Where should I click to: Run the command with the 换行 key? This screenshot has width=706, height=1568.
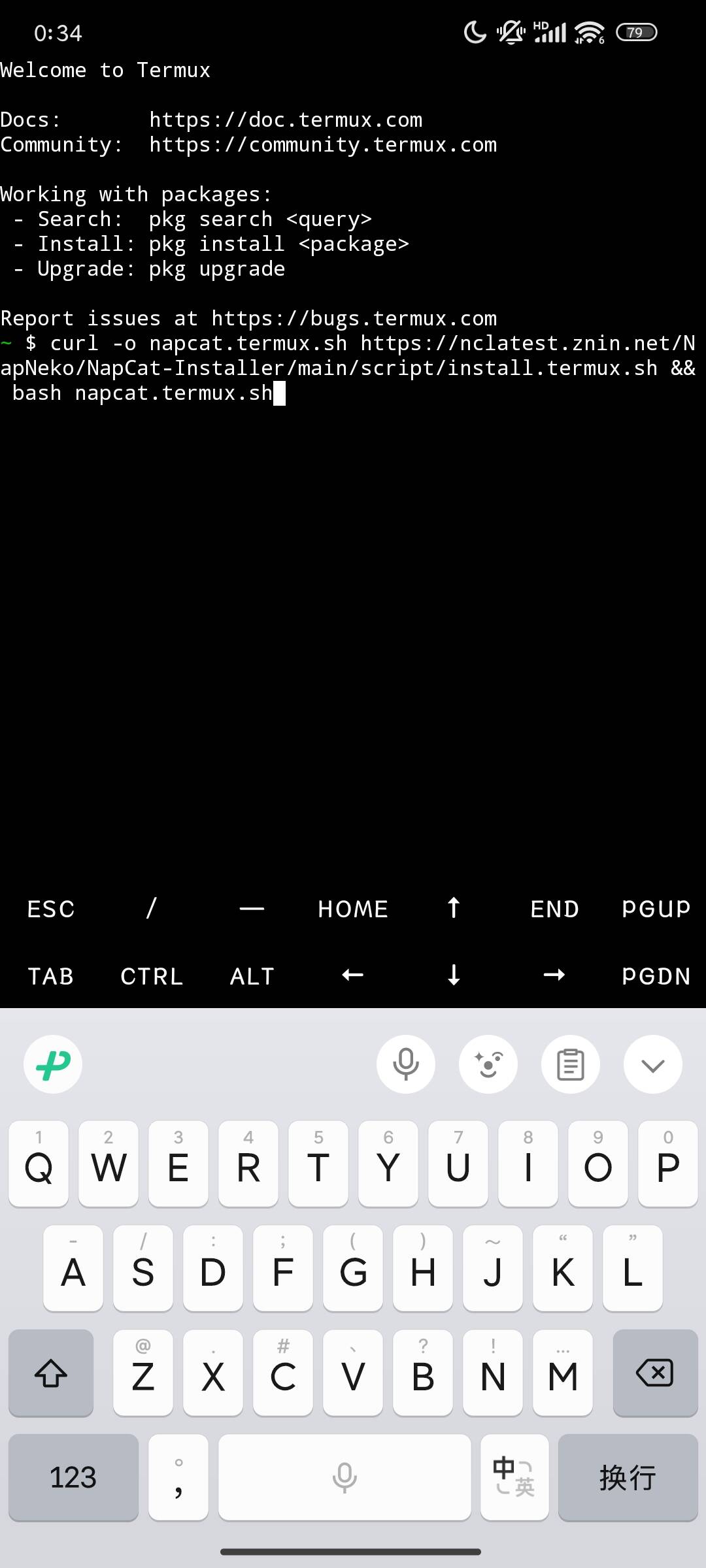pyautogui.click(x=628, y=1477)
